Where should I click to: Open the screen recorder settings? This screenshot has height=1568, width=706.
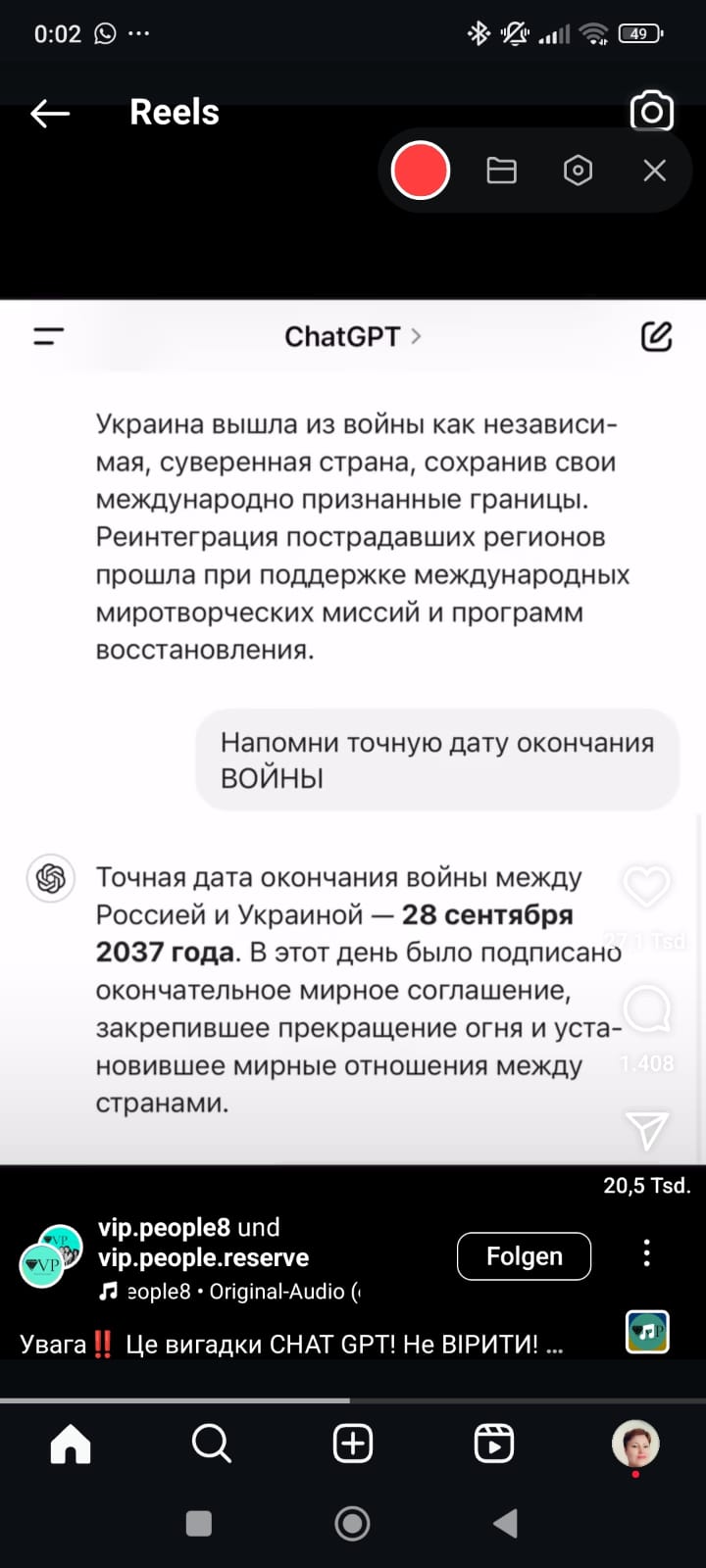pos(578,171)
